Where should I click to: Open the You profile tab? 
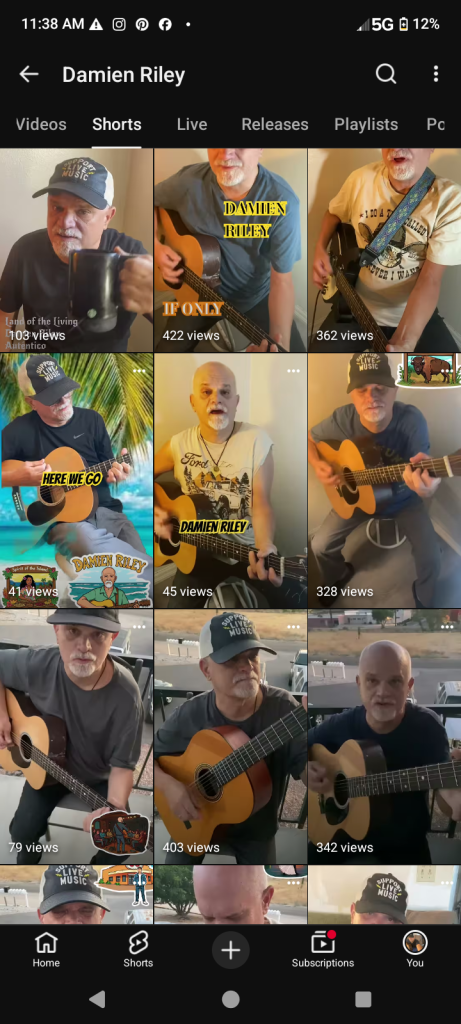(x=415, y=950)
